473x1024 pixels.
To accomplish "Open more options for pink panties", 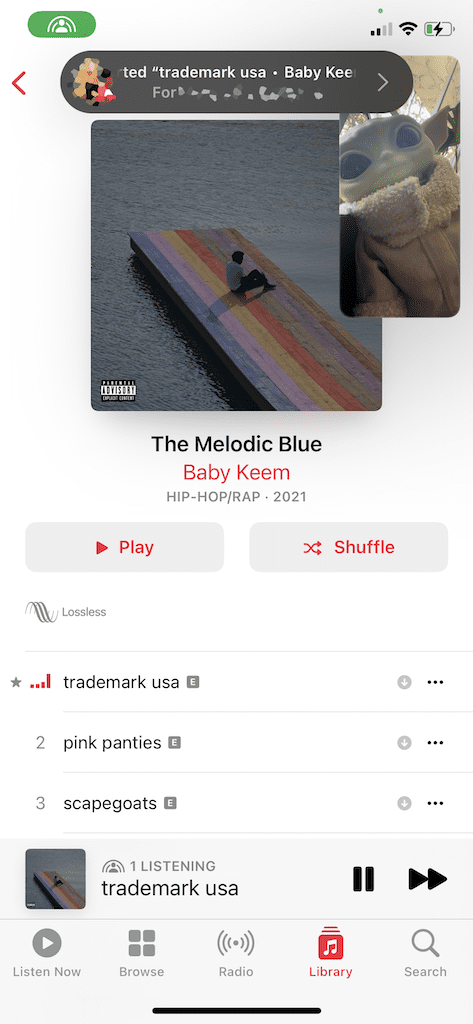I will (x=435, y=743).
